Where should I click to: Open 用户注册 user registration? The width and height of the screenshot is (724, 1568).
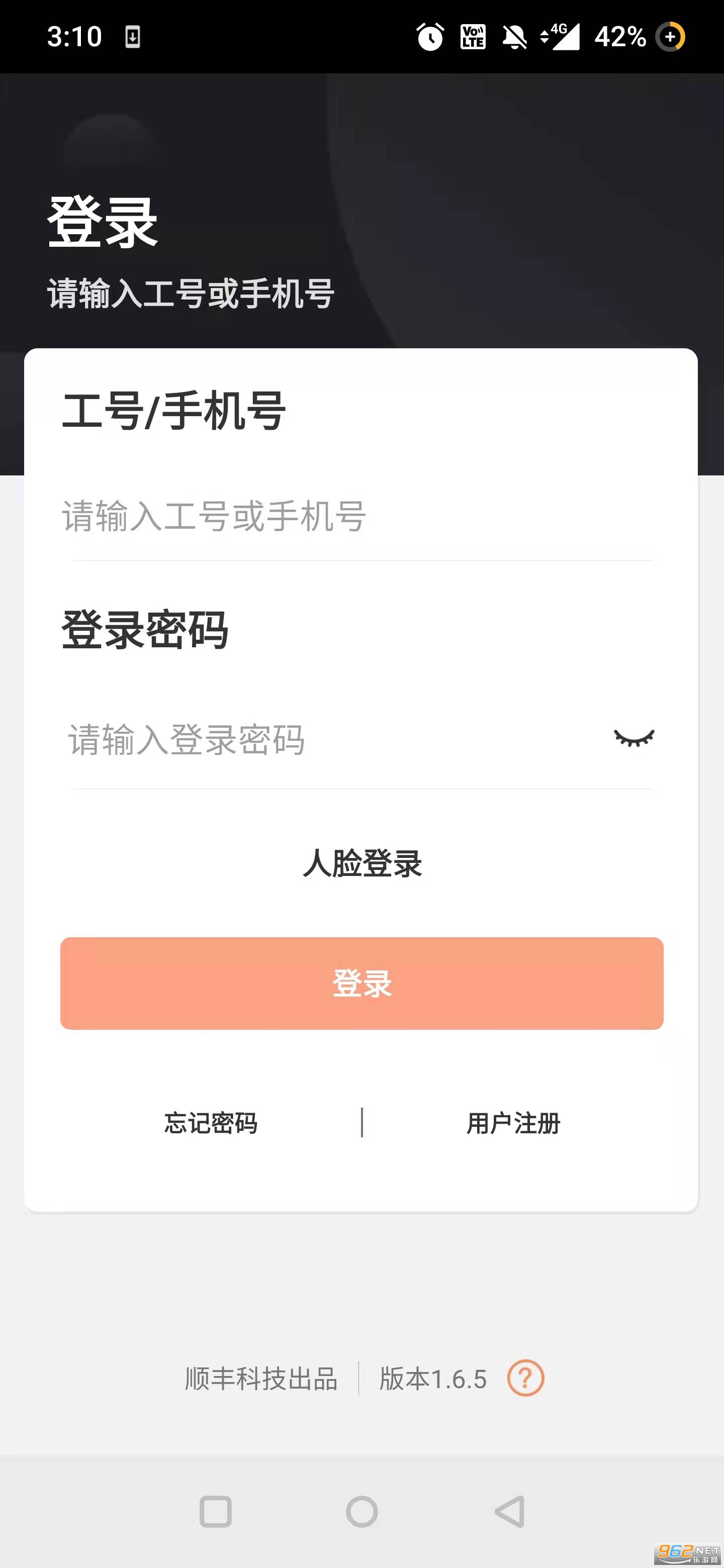513,1123
